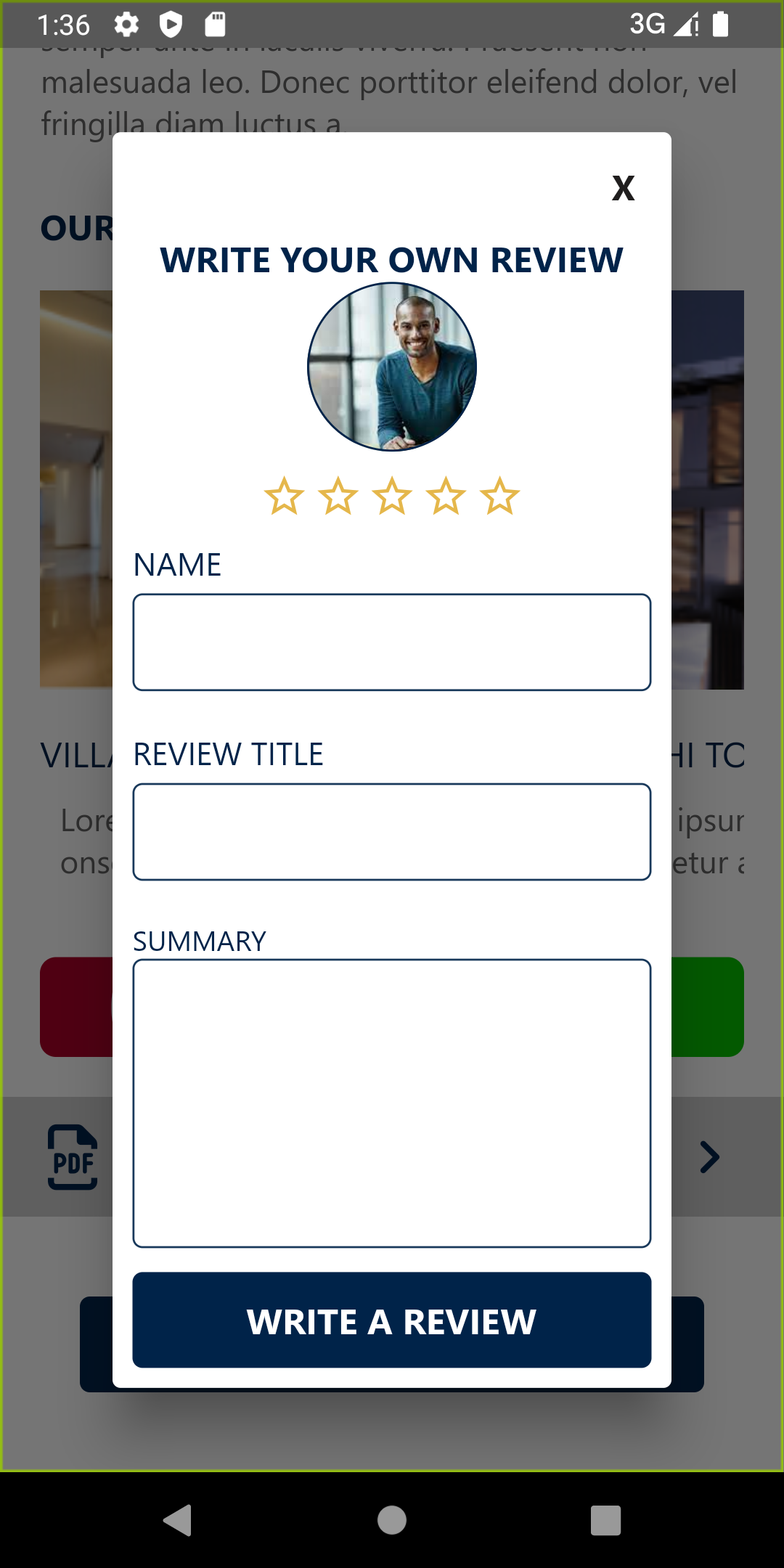This screenshot has height=1568, width=784.
Task: Click the REVIEW TITLE input field
Action: coord(391,831)
